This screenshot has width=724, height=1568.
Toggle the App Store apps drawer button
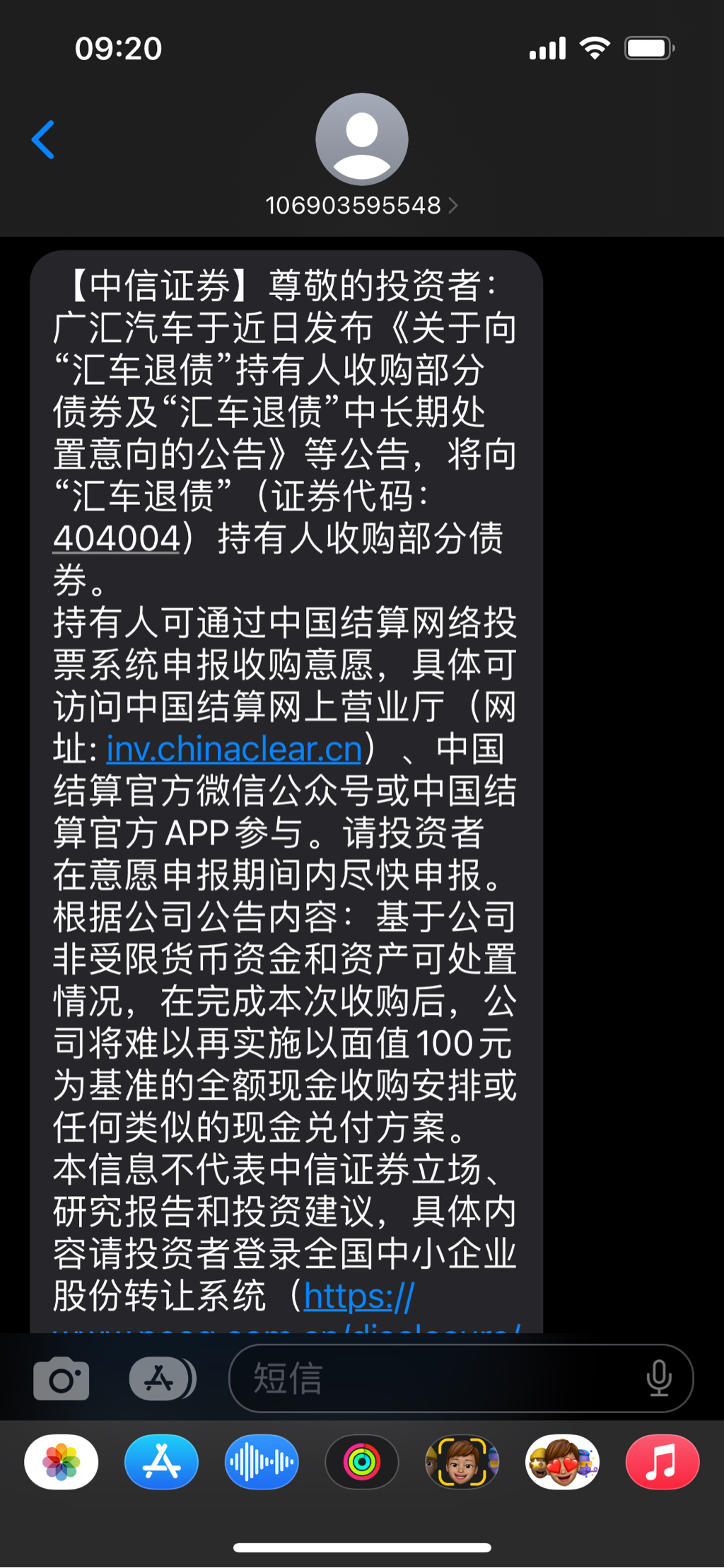(x=162, y=1378)
